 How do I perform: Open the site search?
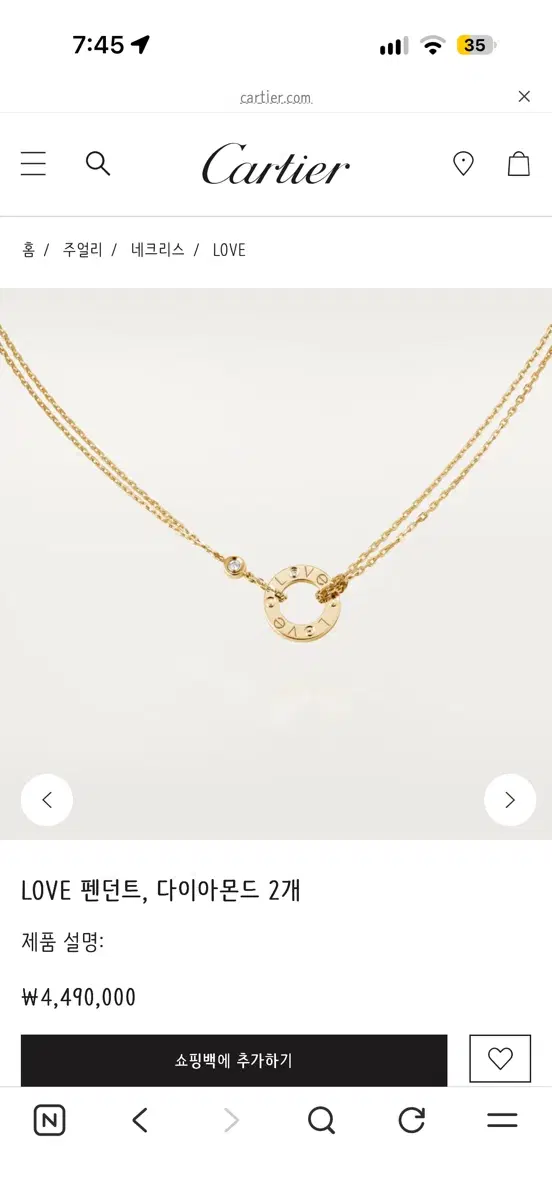tap(98, 164)
